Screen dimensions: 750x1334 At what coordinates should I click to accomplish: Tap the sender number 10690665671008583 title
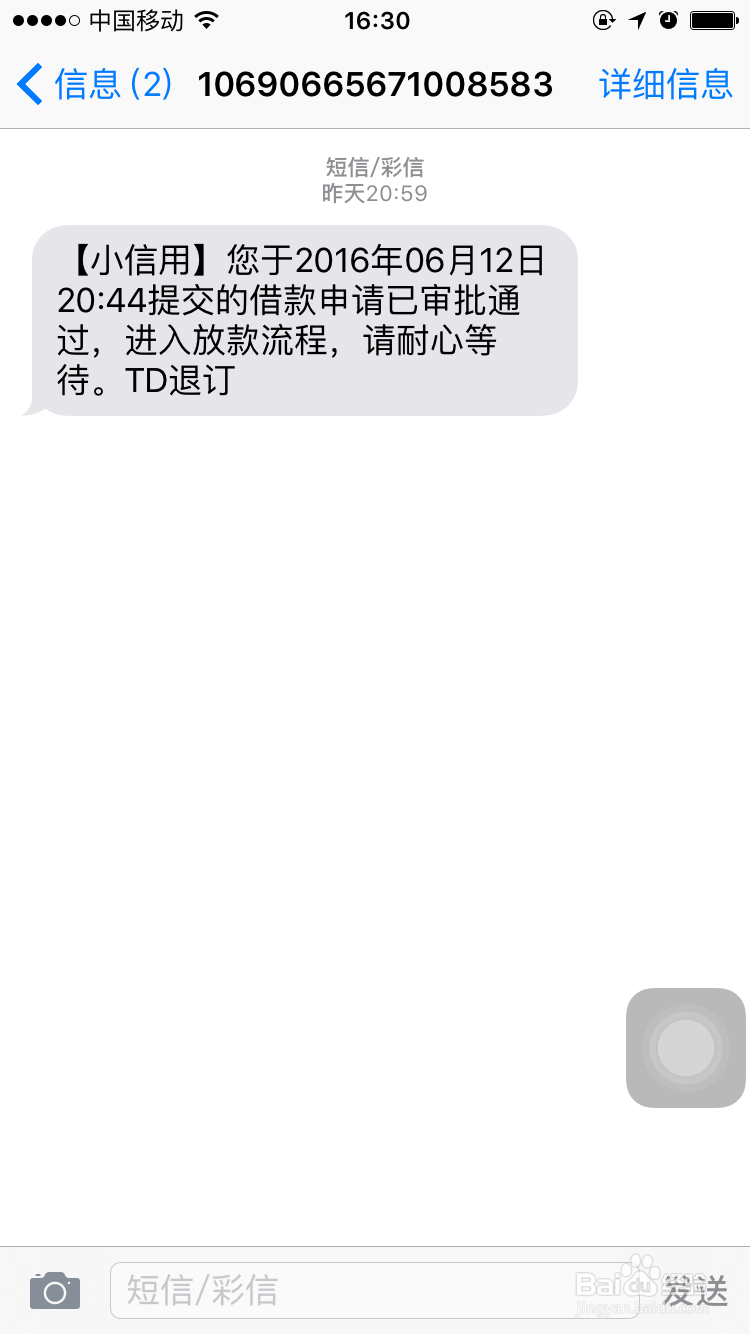[x=375, y=84]
